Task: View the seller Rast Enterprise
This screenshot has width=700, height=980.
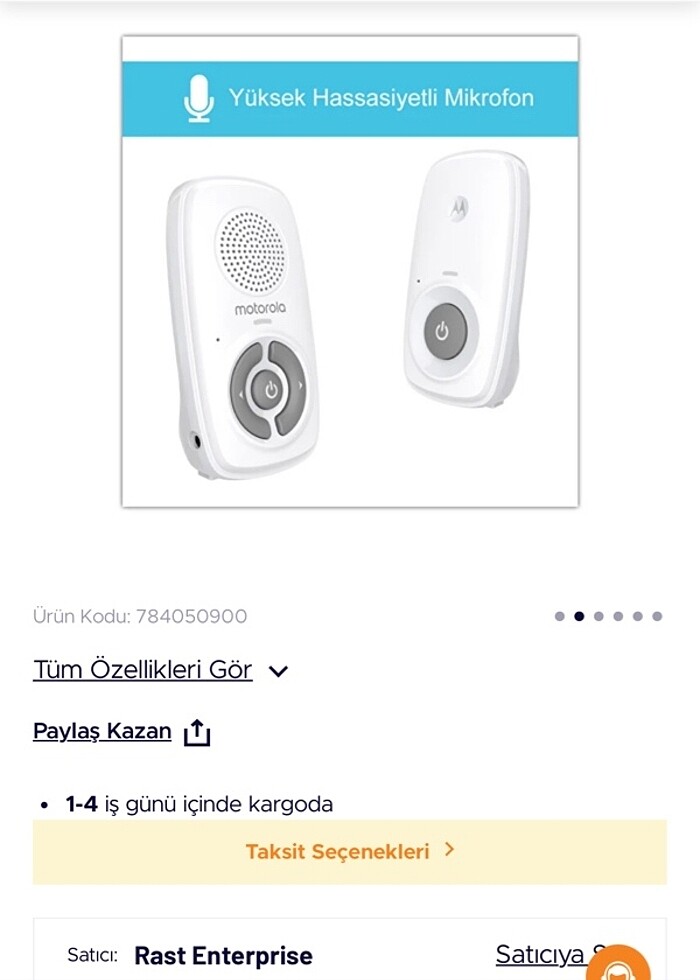Action: point(223,955)
